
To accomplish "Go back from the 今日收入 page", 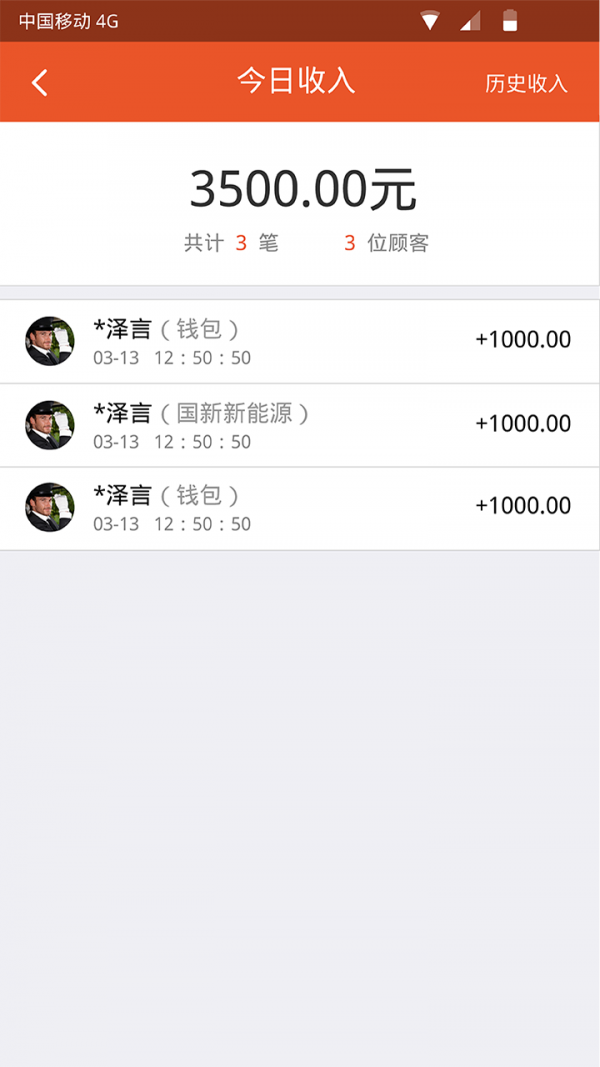I will (x=40, y=83).
